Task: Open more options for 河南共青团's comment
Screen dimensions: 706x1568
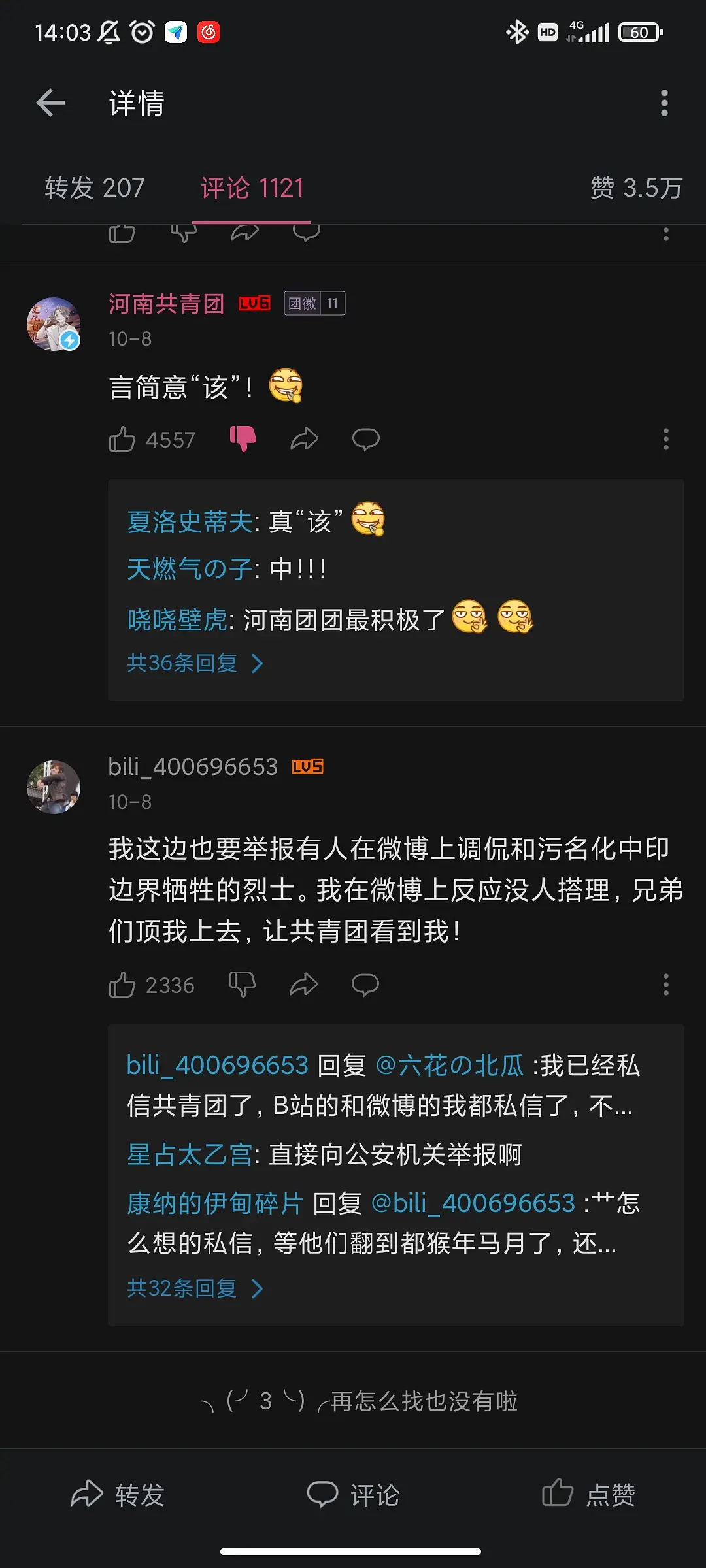Action: click(x=665, y=439)
